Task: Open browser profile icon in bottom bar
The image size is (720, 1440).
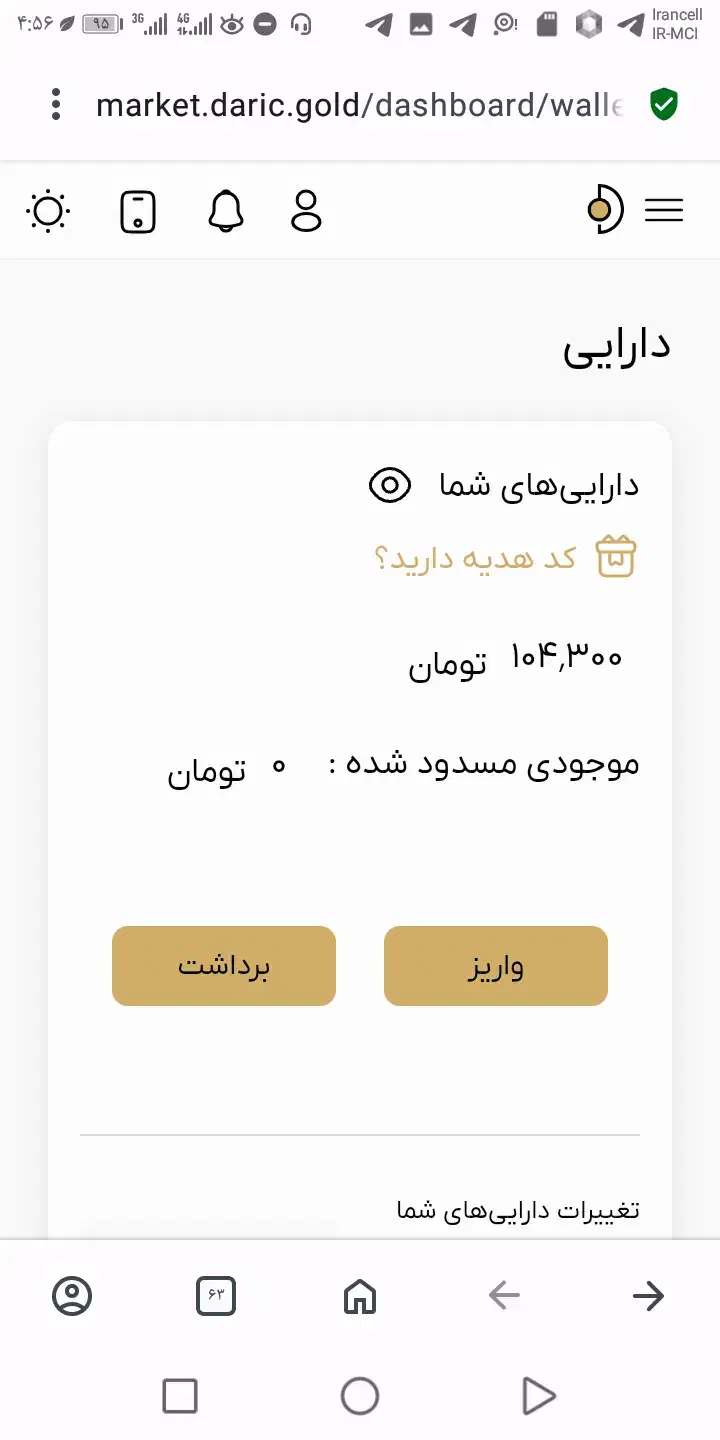Action: [72, 1295]
